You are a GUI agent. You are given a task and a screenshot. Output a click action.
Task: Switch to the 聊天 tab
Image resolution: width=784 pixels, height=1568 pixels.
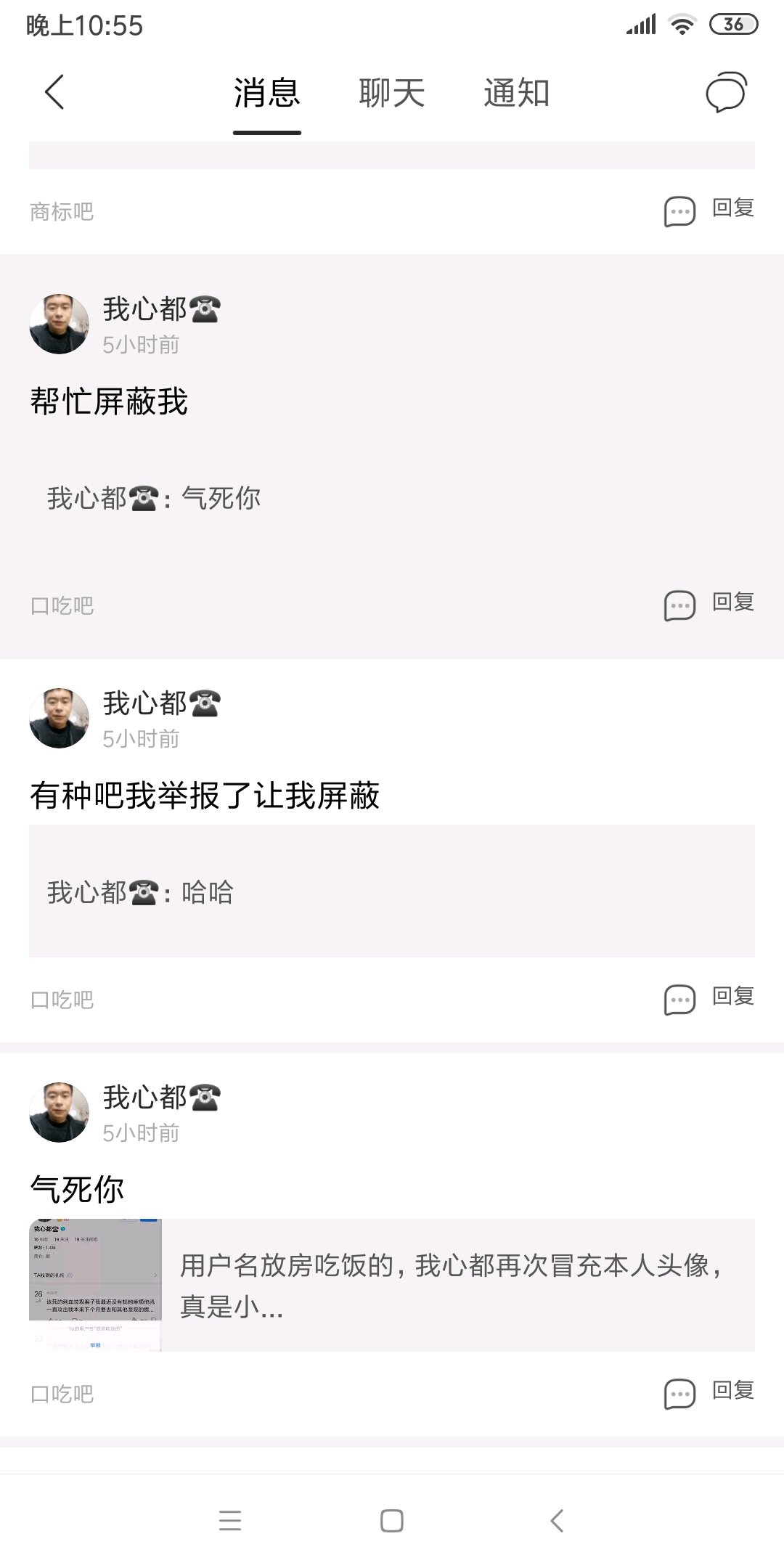pyautogui.click(x=391, y=93)
